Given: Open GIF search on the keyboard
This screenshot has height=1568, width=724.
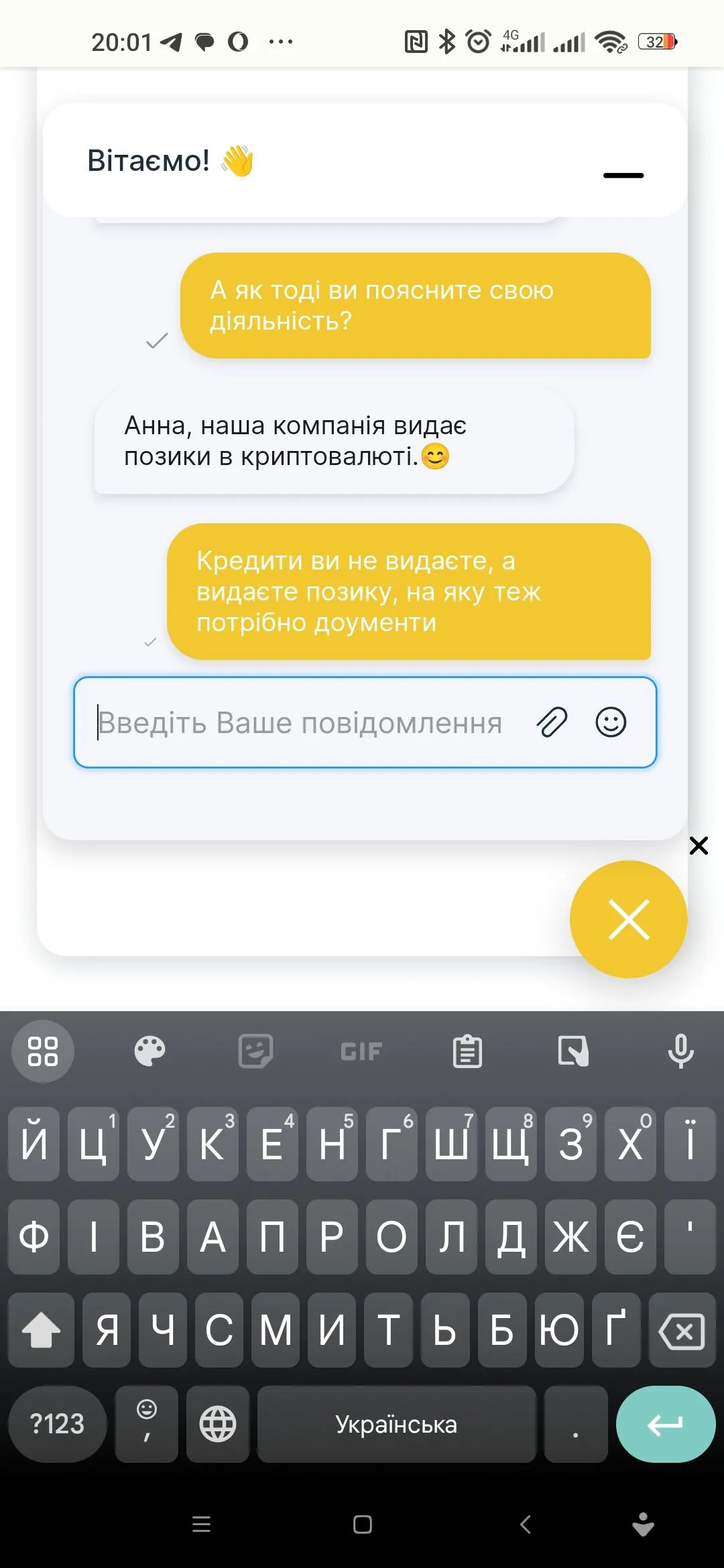Looking at the screenshot, I should (x=361, y=1051).
